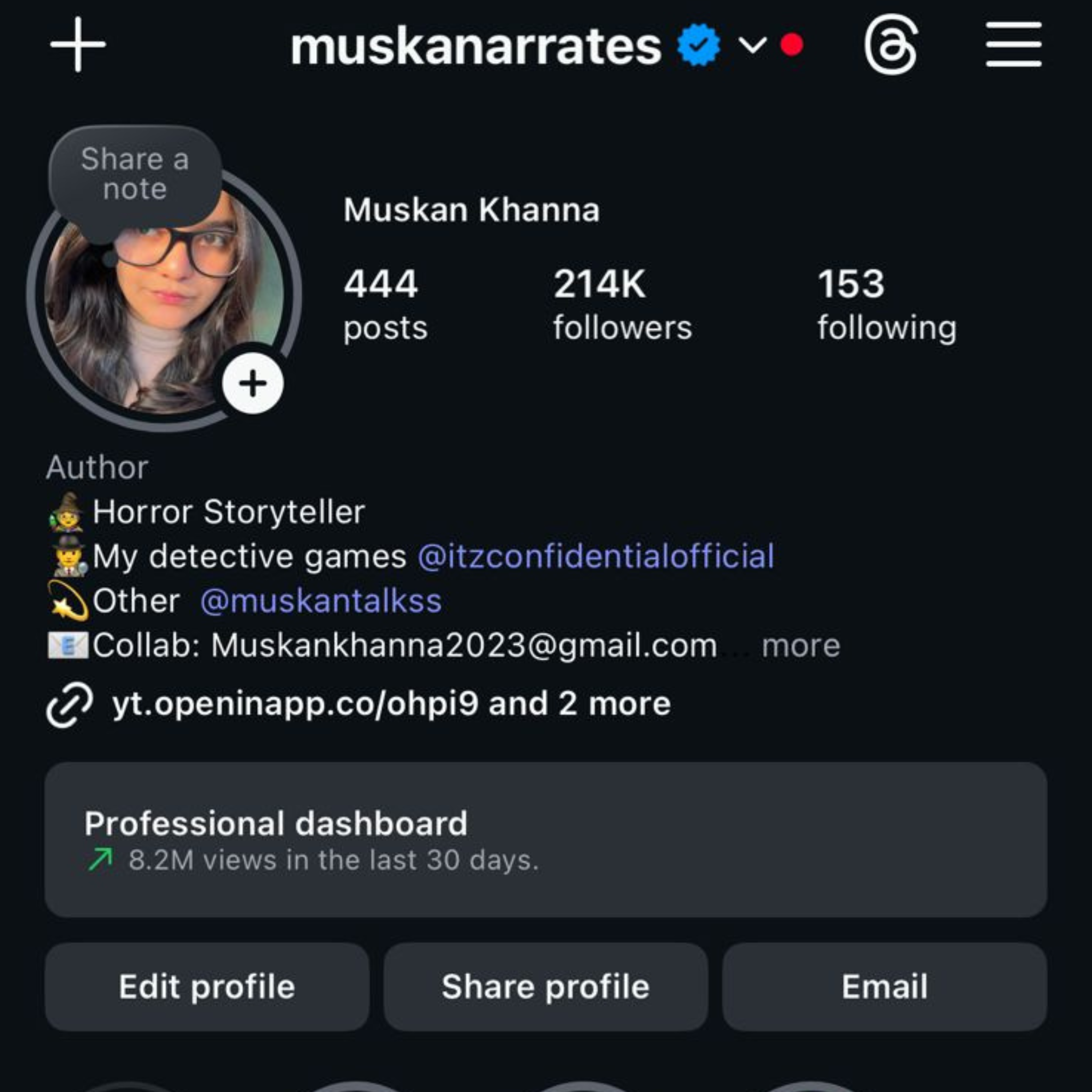Tap the Edit profile button

[x=207, y=987]
